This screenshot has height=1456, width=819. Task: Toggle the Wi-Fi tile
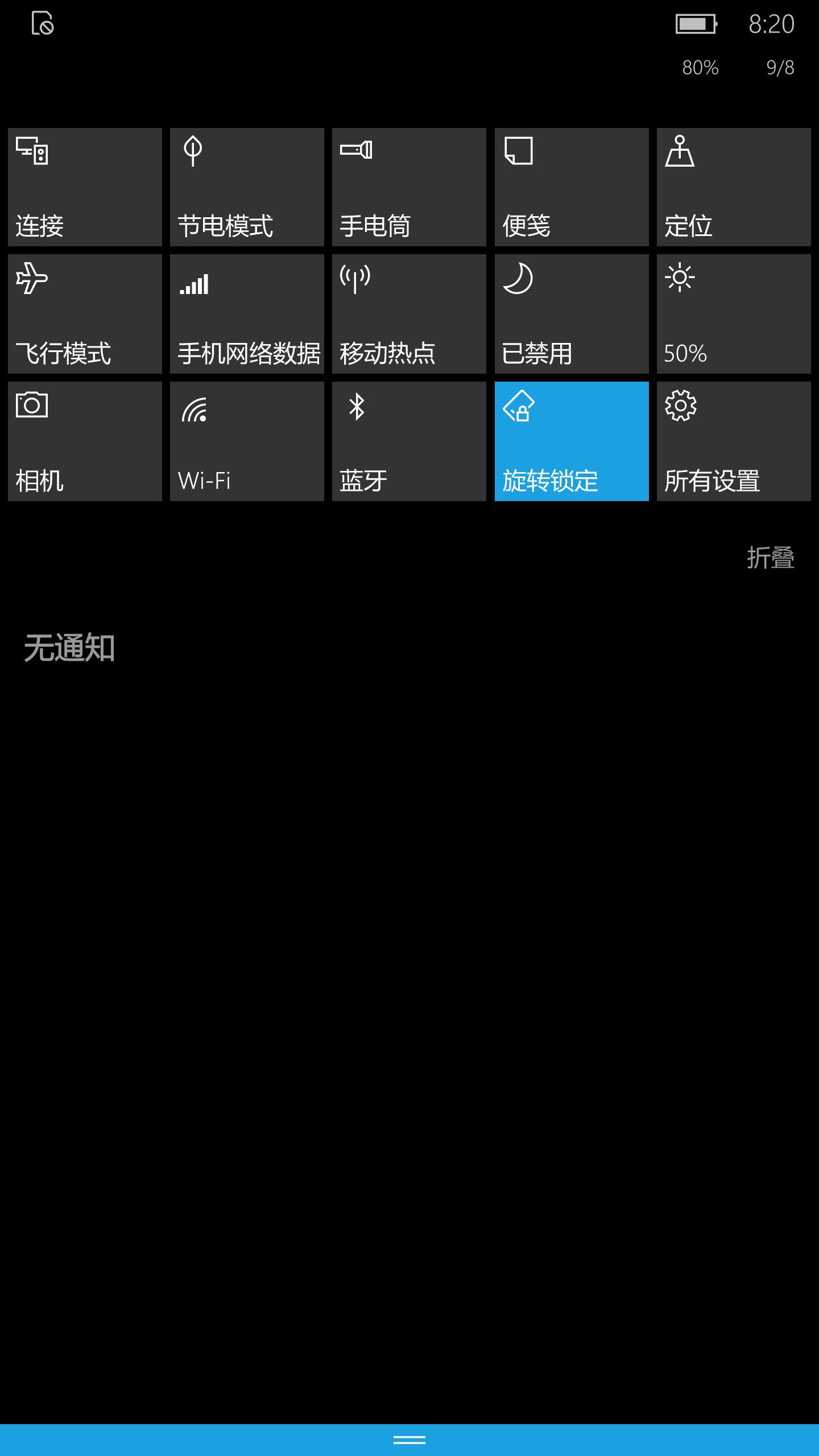(x=247, y=441)
